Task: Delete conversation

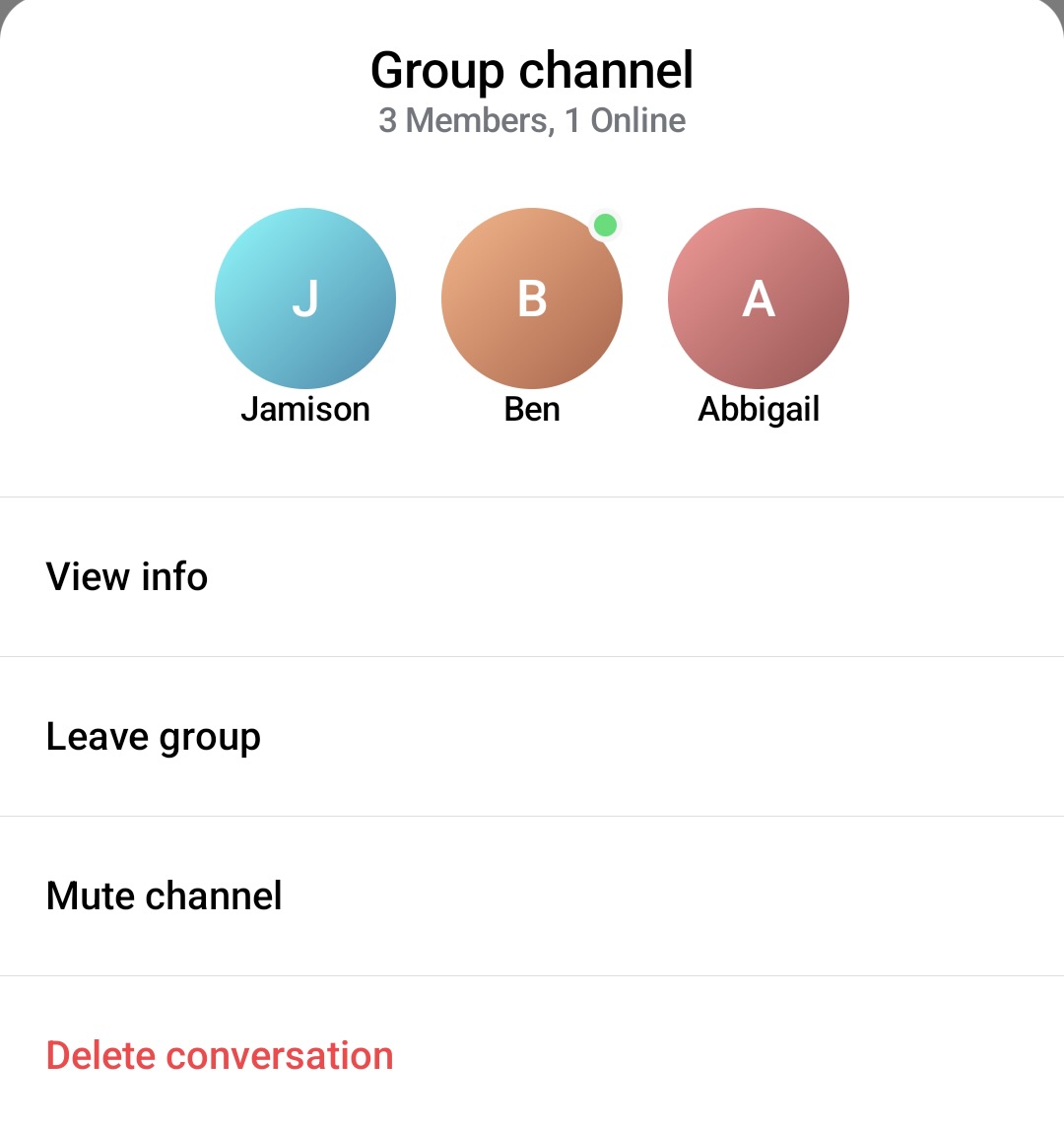Action: [219, 1054]
